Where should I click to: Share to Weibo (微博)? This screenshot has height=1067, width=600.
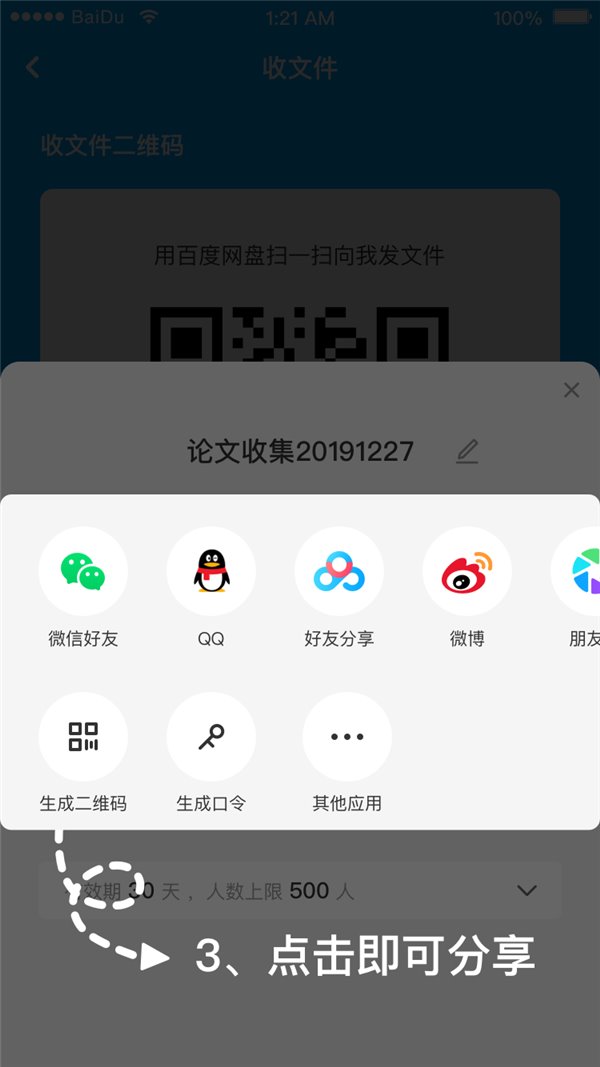[x=467, y=572]
